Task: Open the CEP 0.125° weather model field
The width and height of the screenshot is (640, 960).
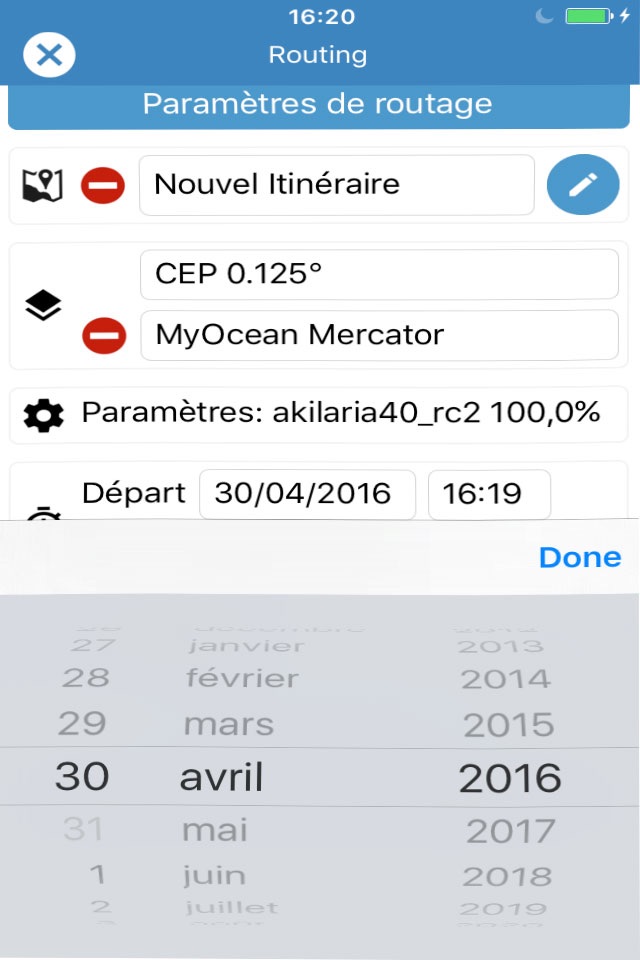Action: [x=379, y=274]
